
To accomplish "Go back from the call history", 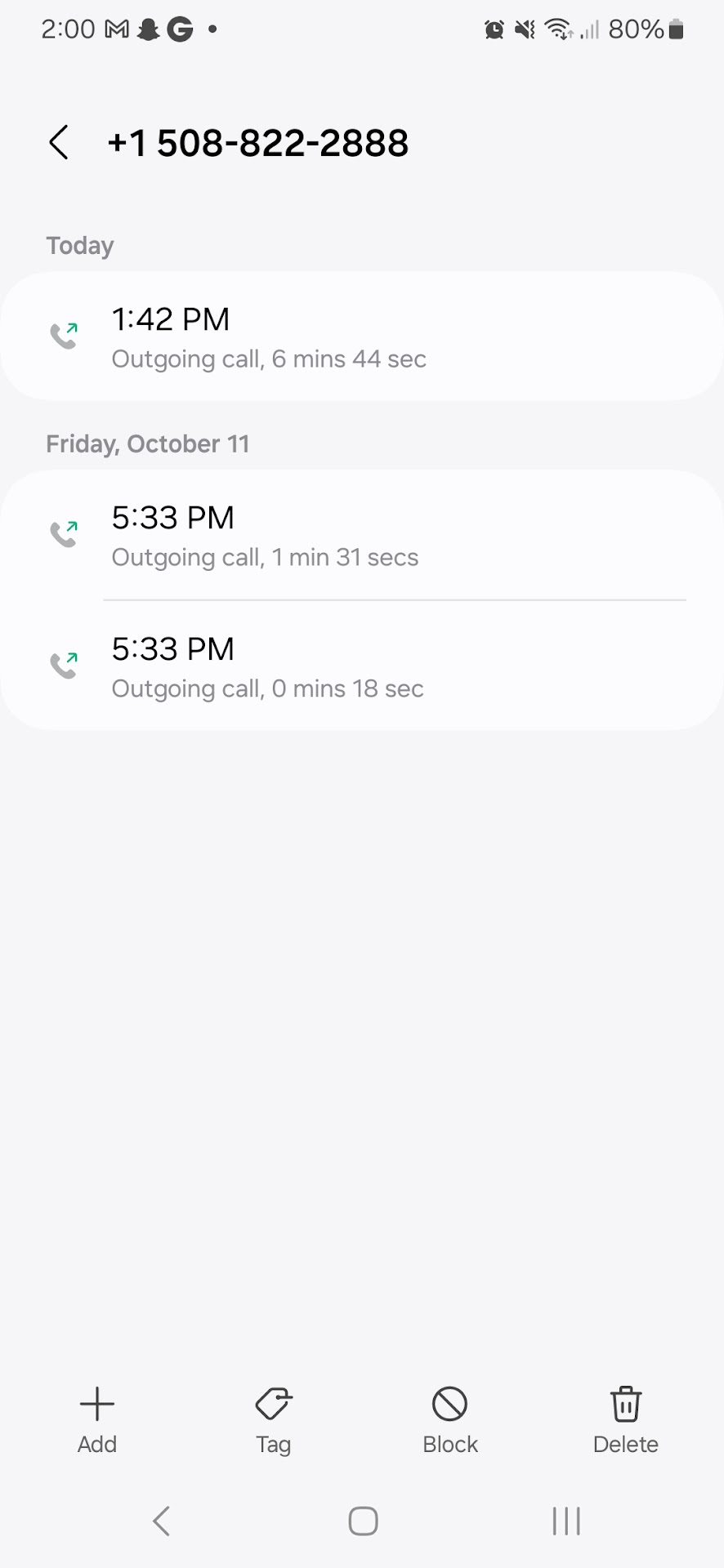I will tap(58, 143).
